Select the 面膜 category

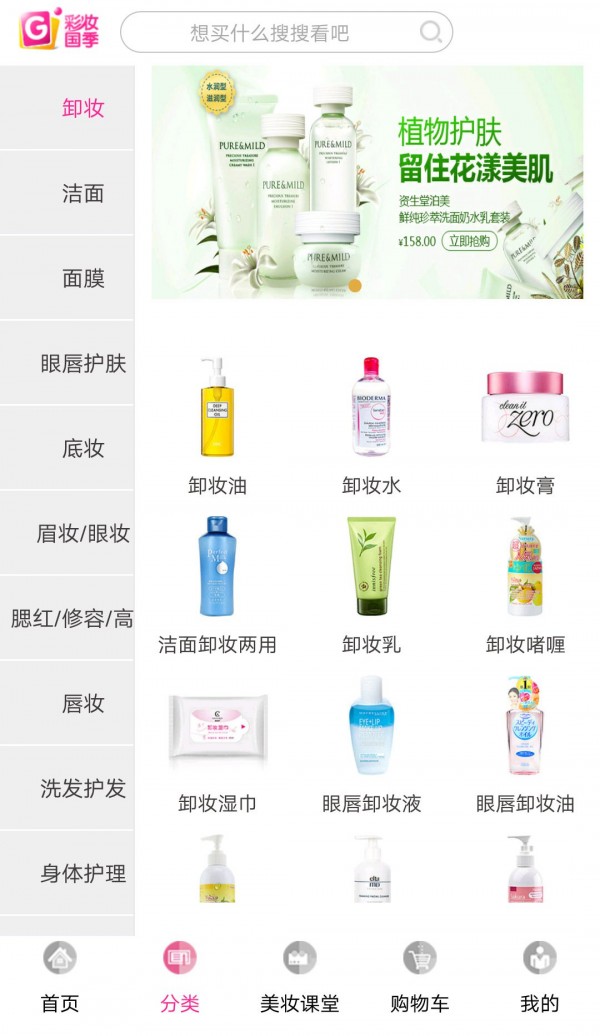83,278
